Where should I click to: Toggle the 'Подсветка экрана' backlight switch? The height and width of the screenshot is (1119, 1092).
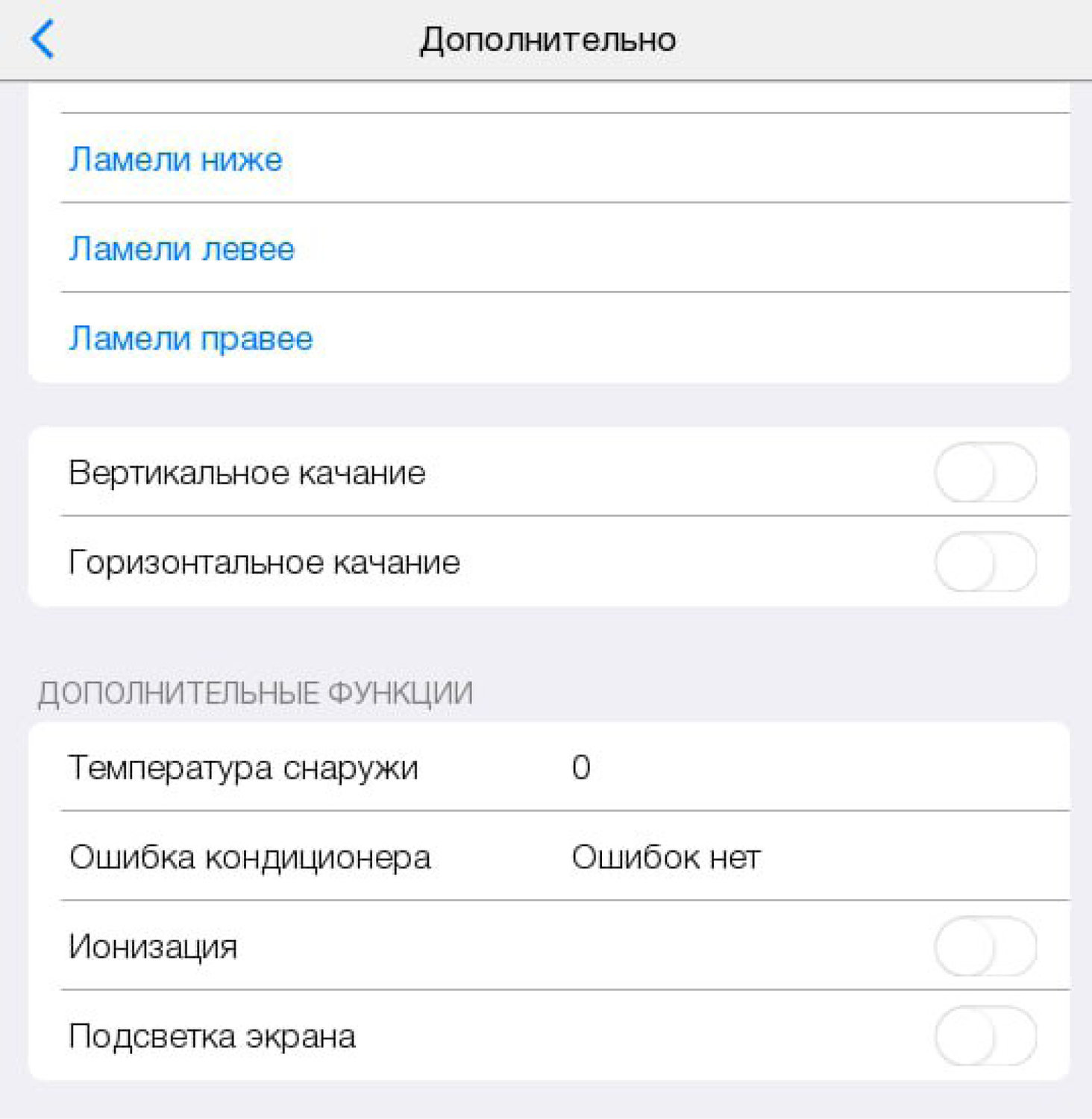coord(985,1036)
